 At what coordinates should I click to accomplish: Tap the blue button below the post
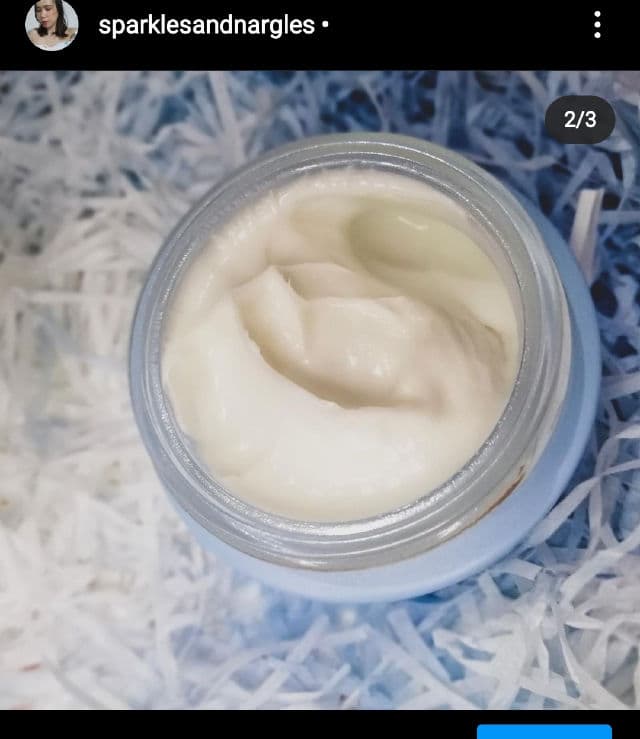pyautogui.click(x=543, y=732)
